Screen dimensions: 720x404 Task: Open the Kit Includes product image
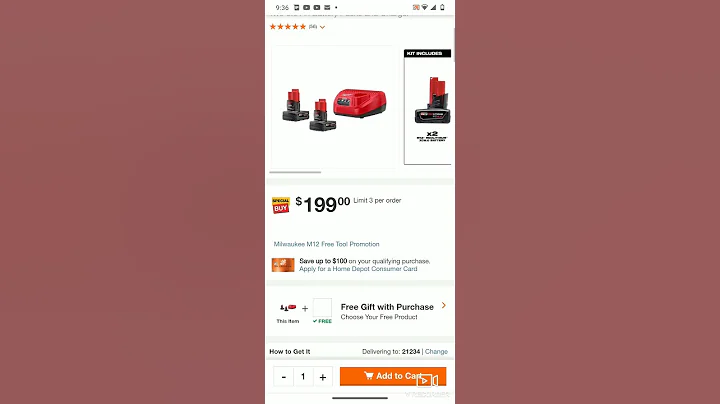427,107
